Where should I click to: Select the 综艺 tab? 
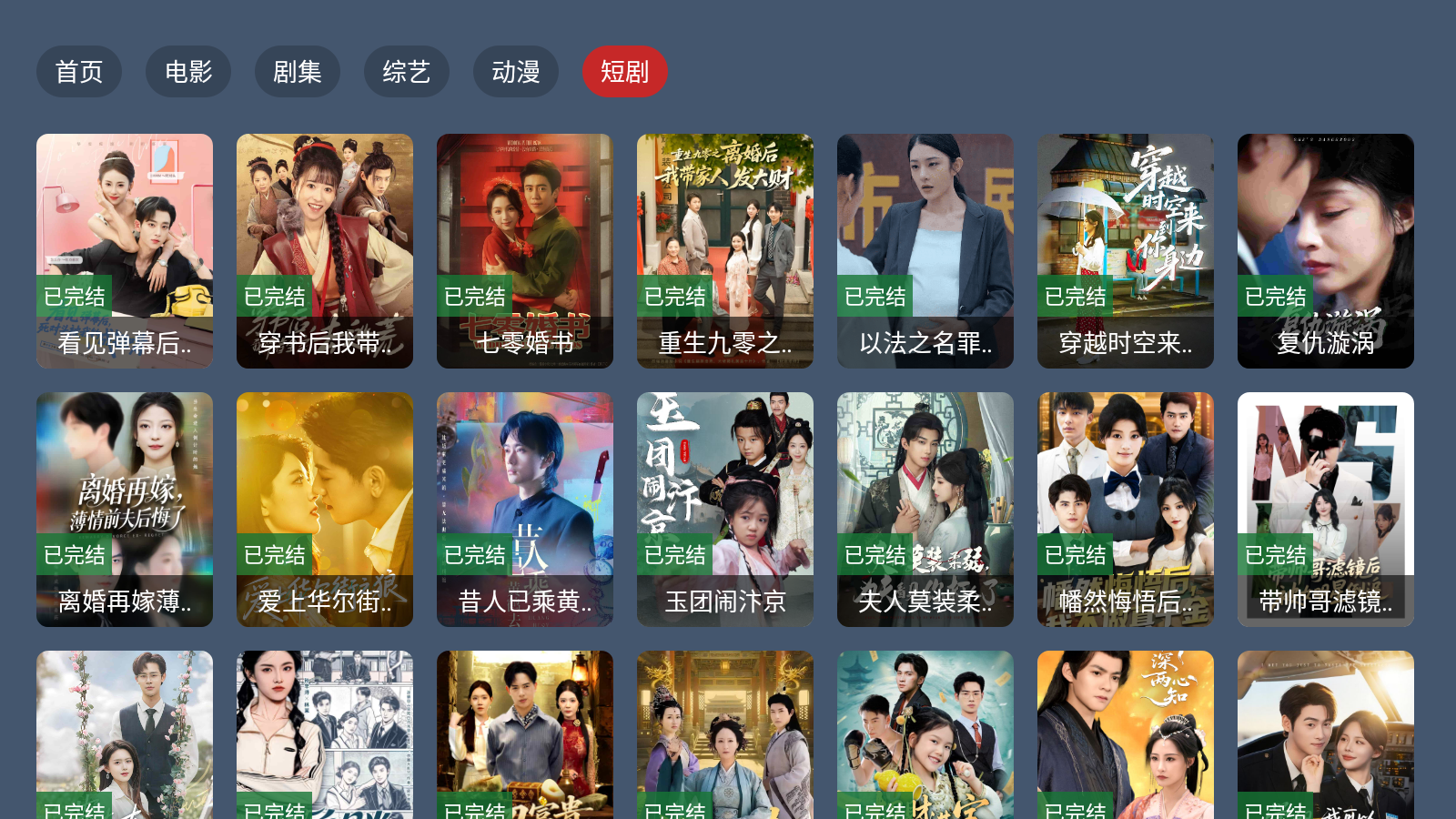click(407, 72)
